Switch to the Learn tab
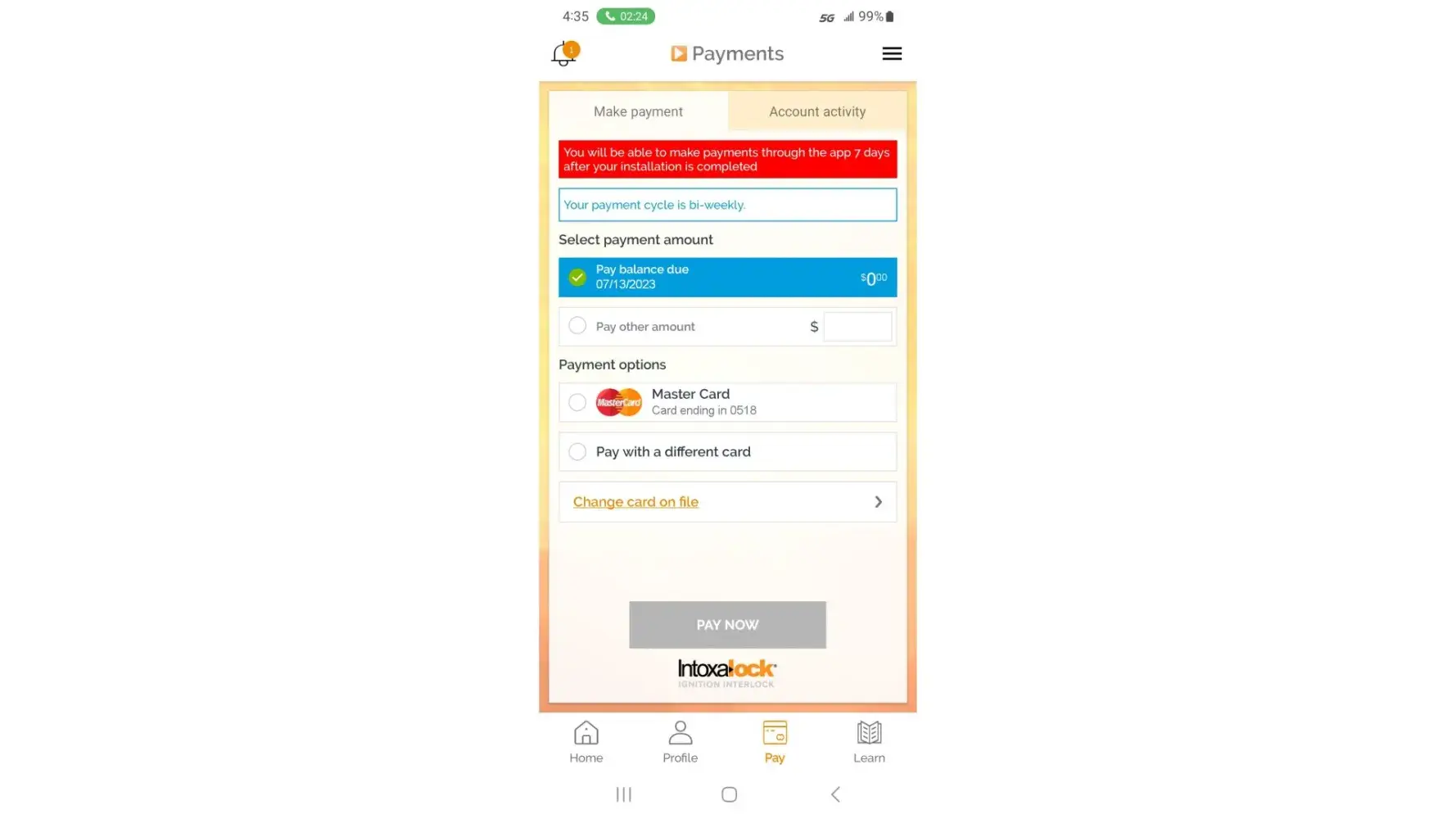This screenshot has height=819, width=1456. [x=869, y=742]
